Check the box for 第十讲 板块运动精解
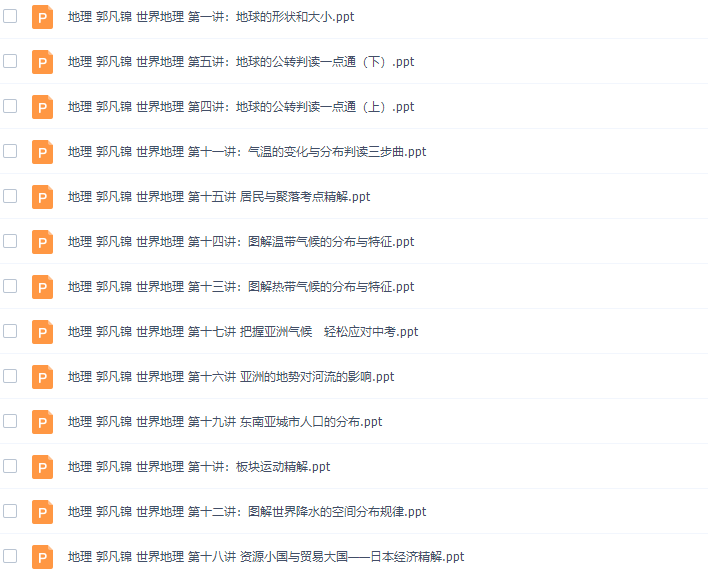Image resolution: width=708 pixels, height=577 pixels. click(x=10, y=466)
